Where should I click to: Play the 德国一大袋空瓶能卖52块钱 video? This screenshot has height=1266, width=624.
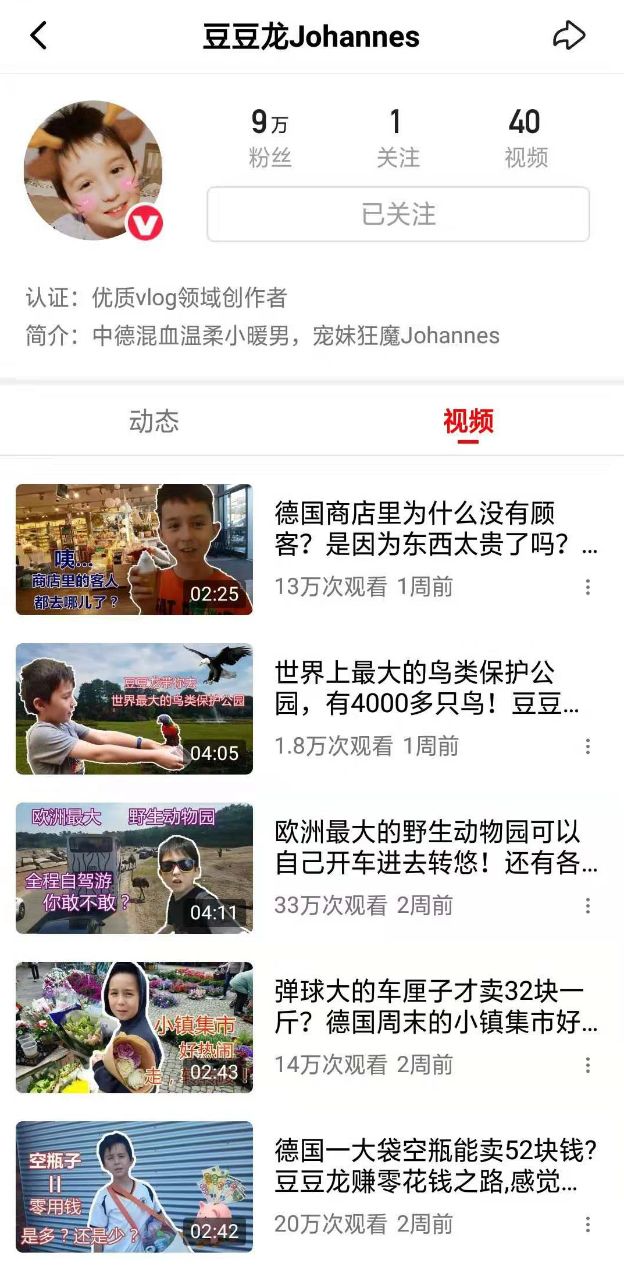point(134,1186)
